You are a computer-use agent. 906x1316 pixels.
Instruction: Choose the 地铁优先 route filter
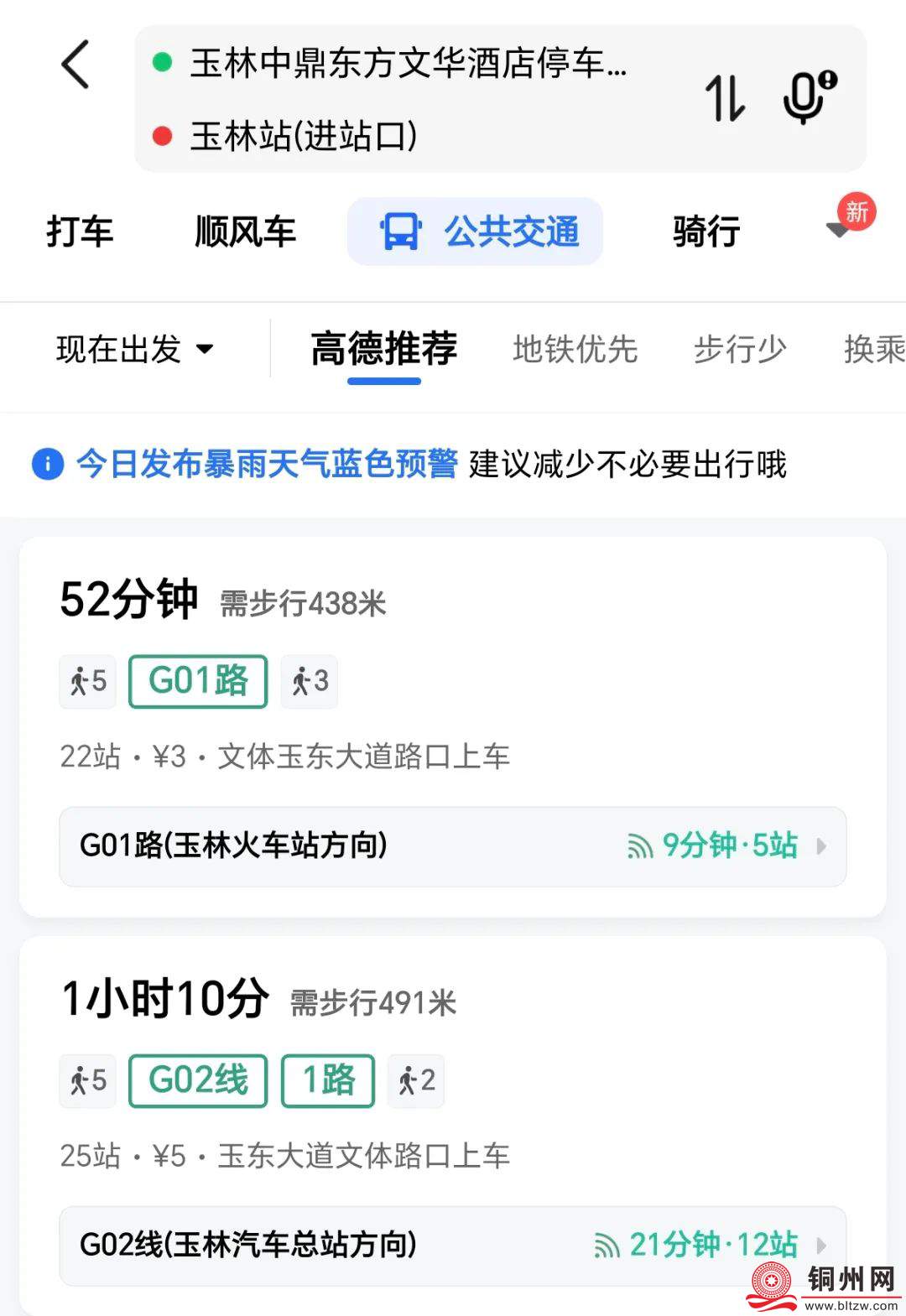pyautogui.click(x=575, y=349)
